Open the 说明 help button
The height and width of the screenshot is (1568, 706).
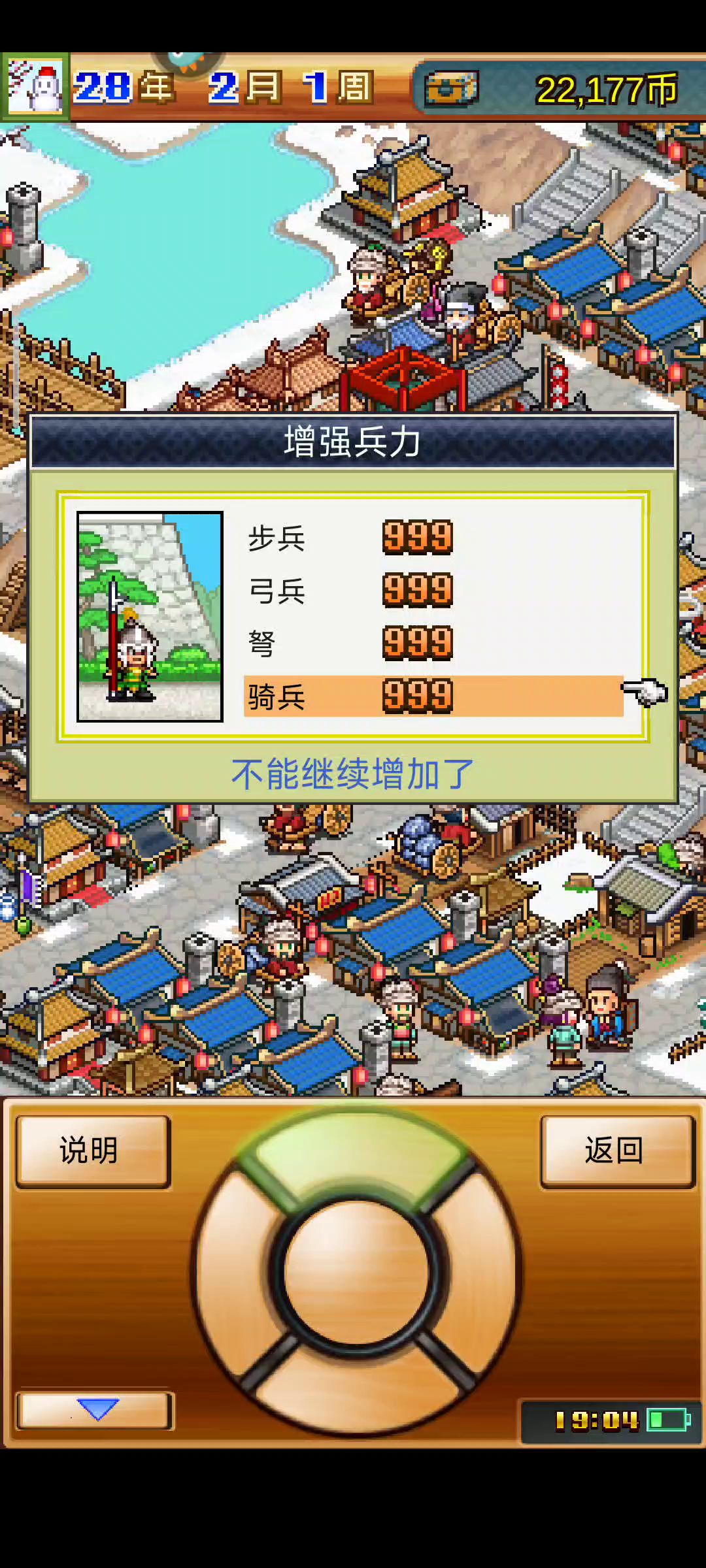93,1151
